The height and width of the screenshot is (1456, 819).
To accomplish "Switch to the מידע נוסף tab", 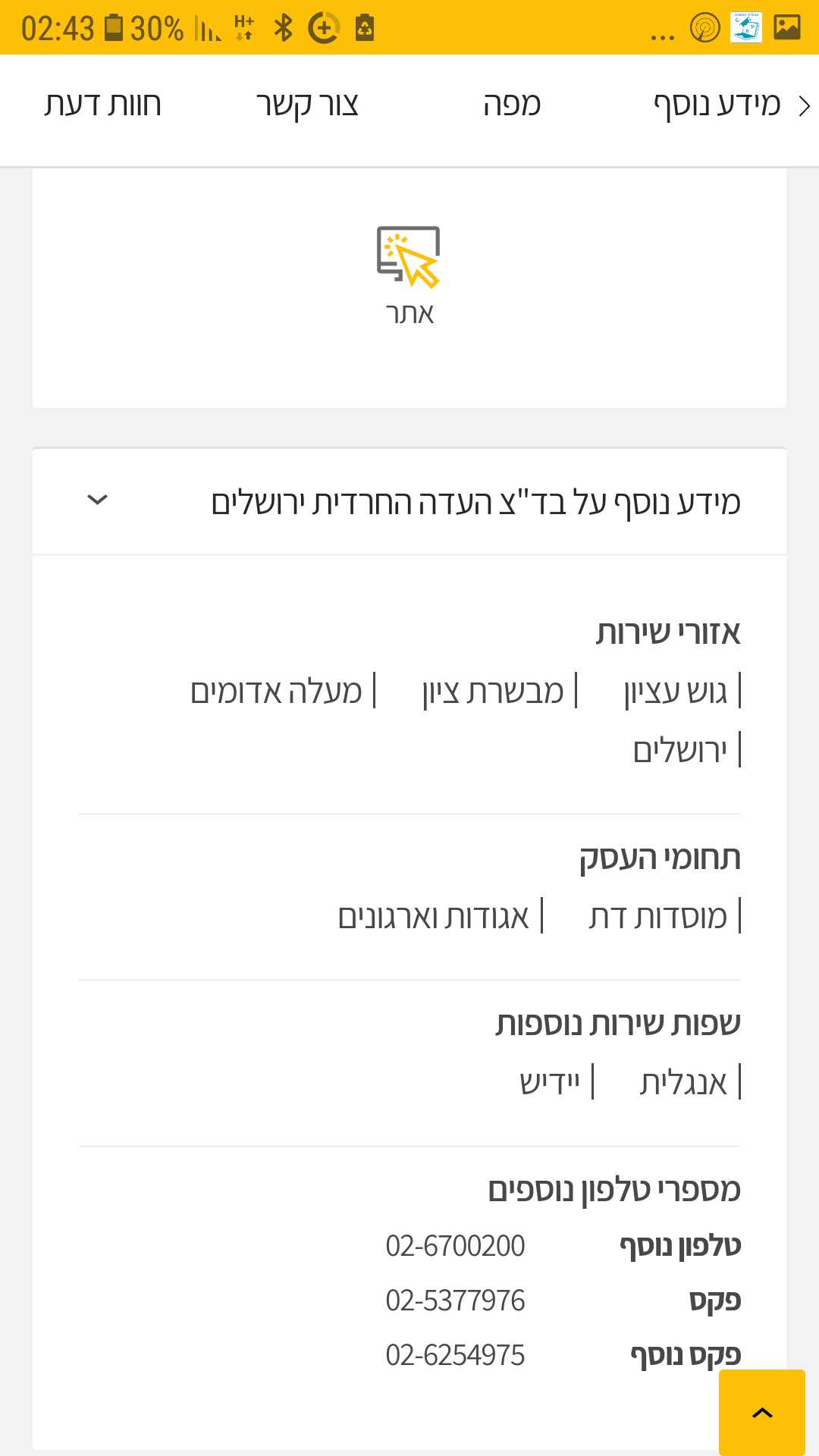I will [717, 105].
